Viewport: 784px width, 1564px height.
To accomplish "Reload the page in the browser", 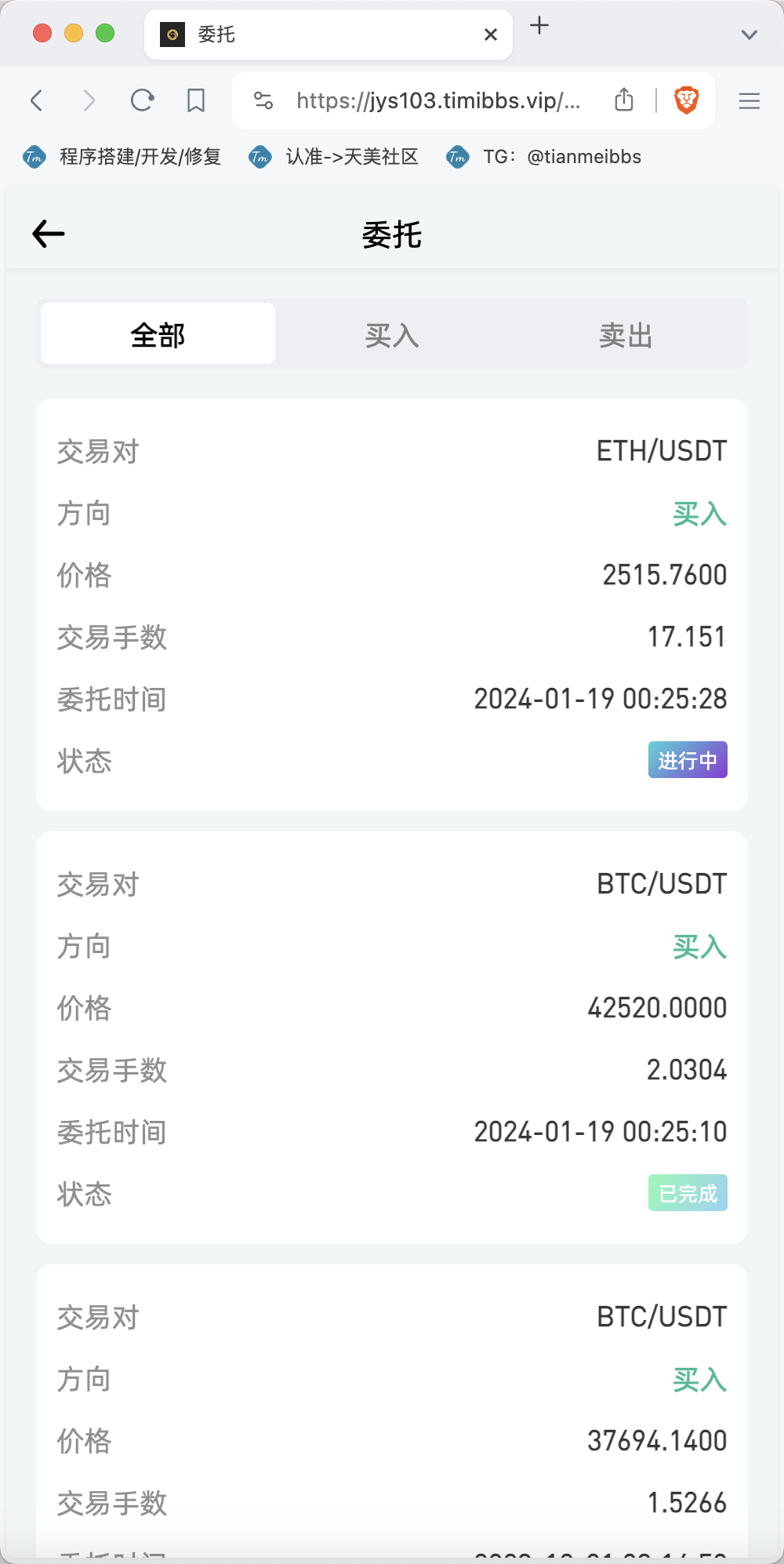I will click(x=142, y=100).
